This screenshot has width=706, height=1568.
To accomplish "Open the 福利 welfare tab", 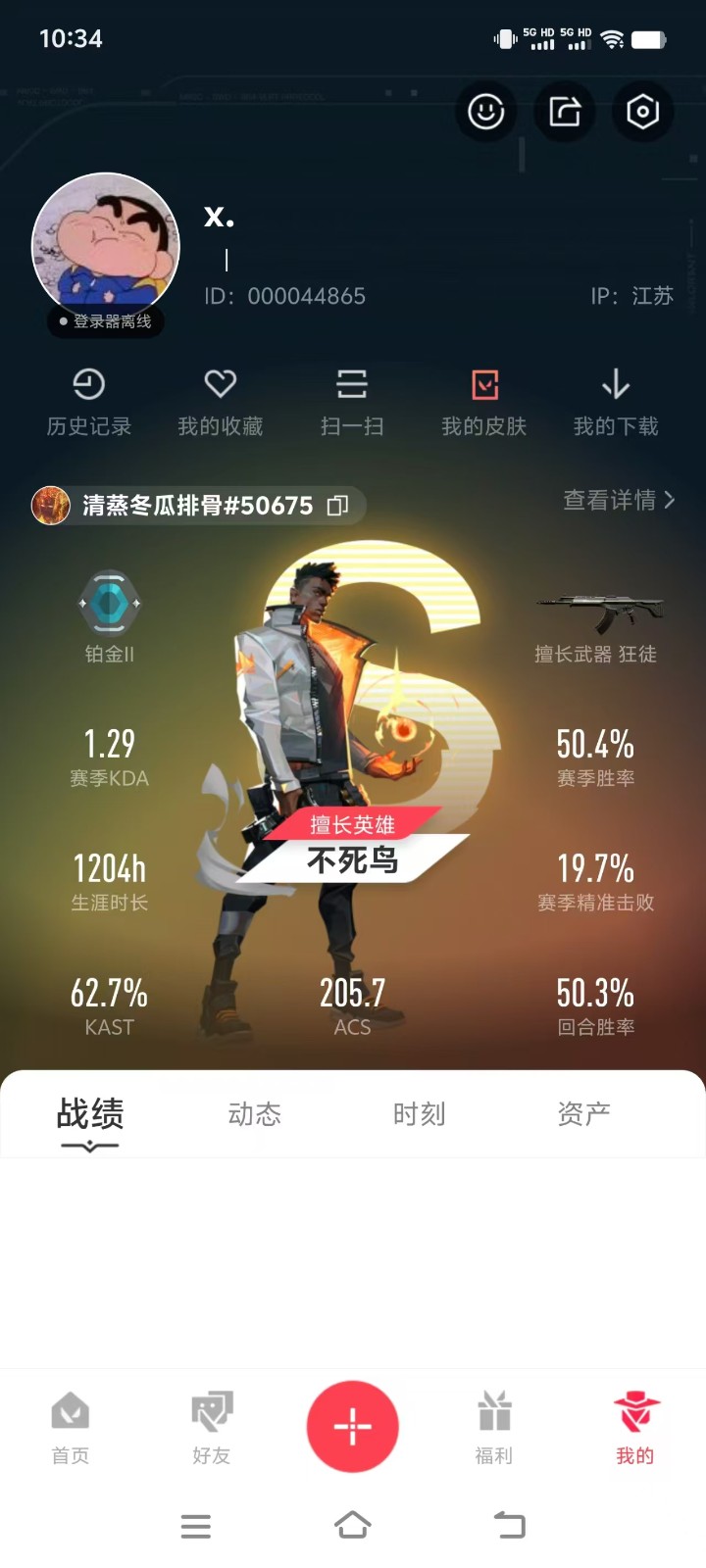I will click(494, 1427).
